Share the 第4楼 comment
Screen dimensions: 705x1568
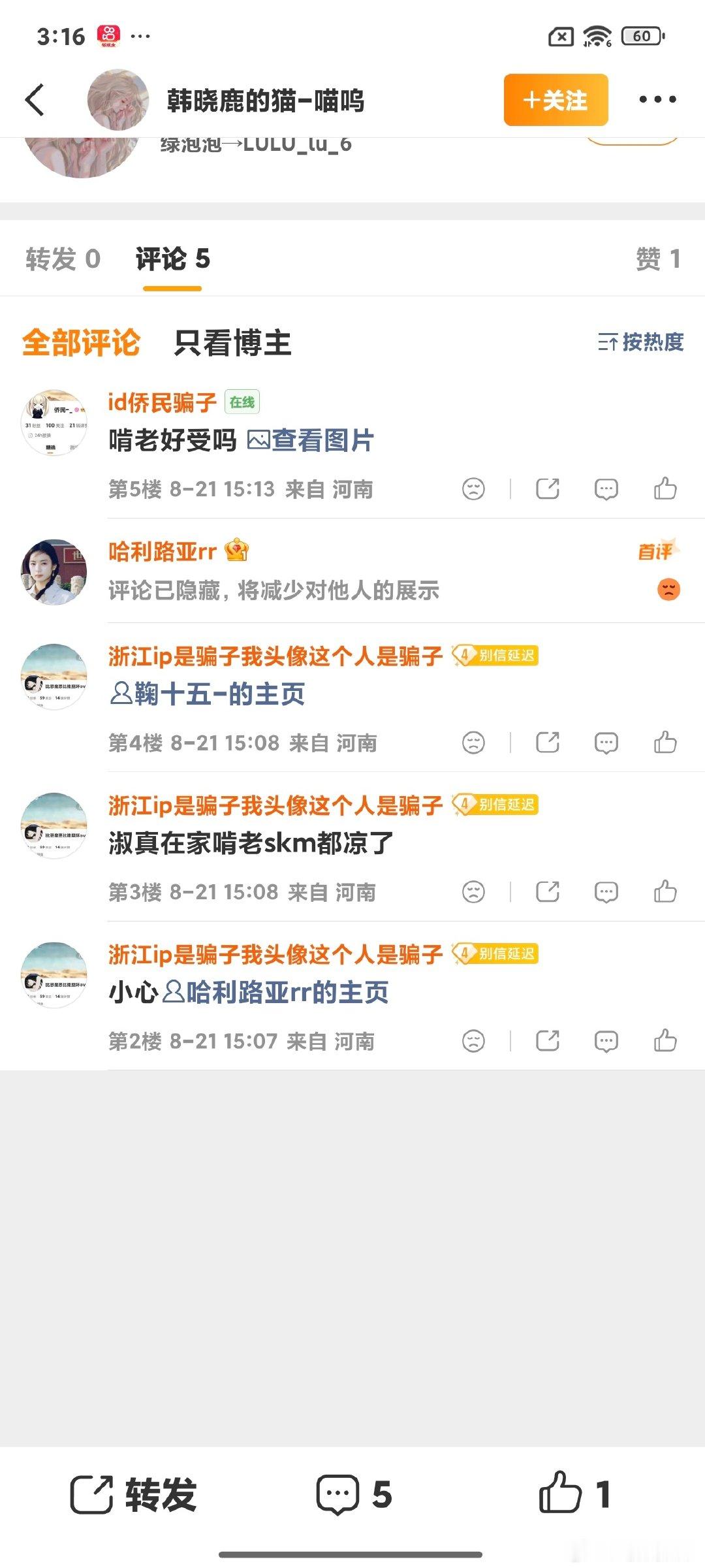pos(548,743)
